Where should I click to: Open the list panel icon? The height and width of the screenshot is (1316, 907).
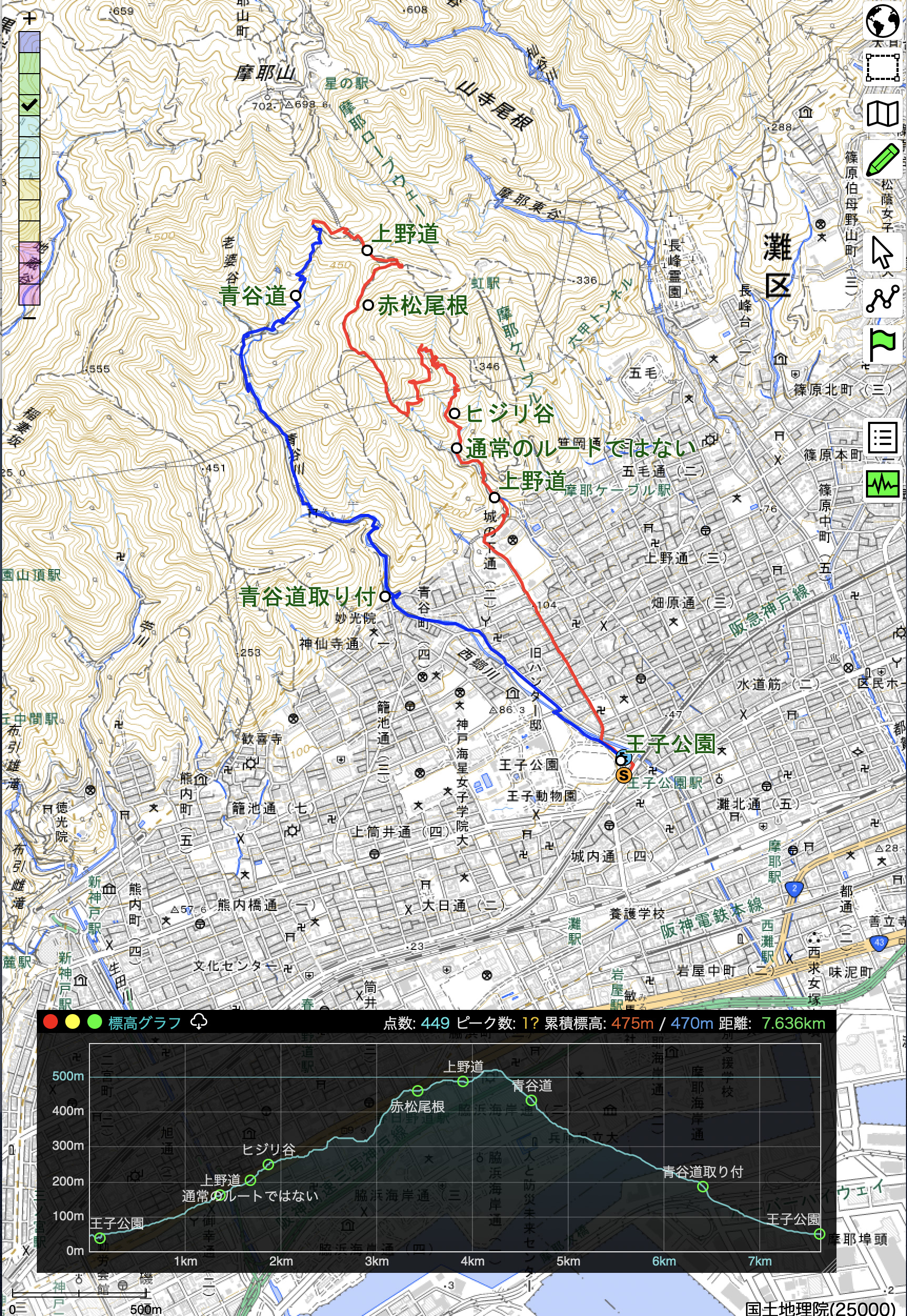click(x=882, y=438)
